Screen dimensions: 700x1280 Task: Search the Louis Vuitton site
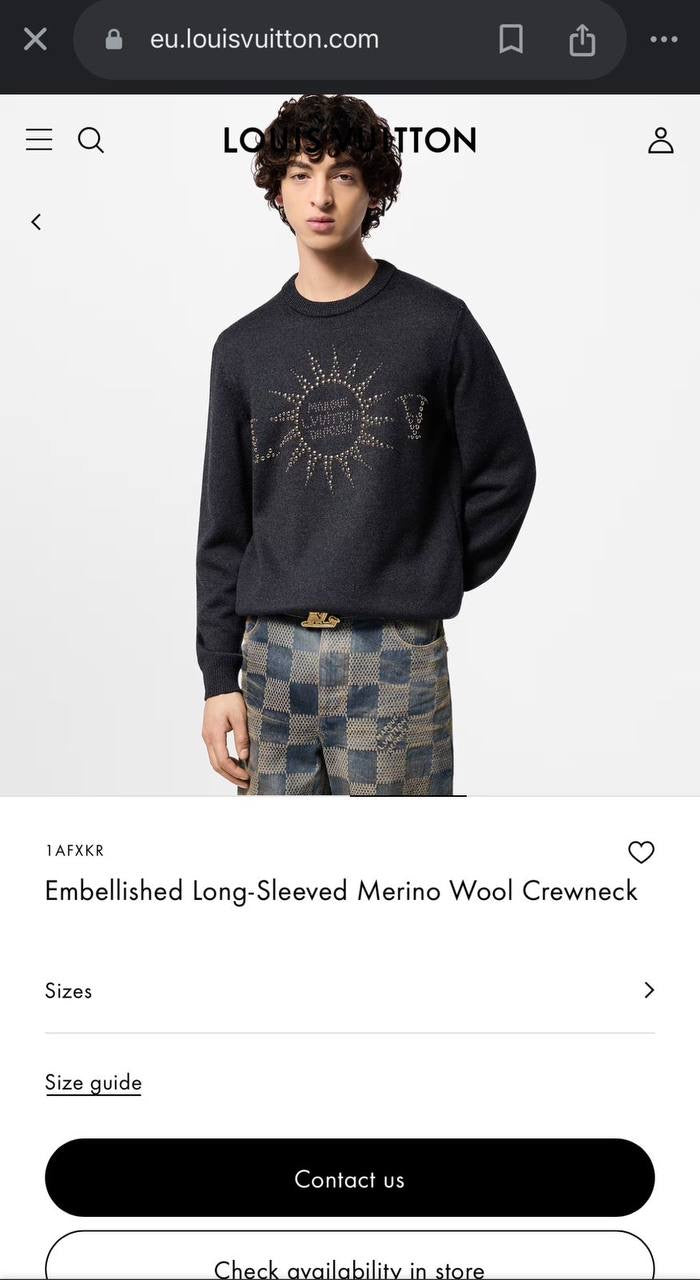tap(91, 140)
